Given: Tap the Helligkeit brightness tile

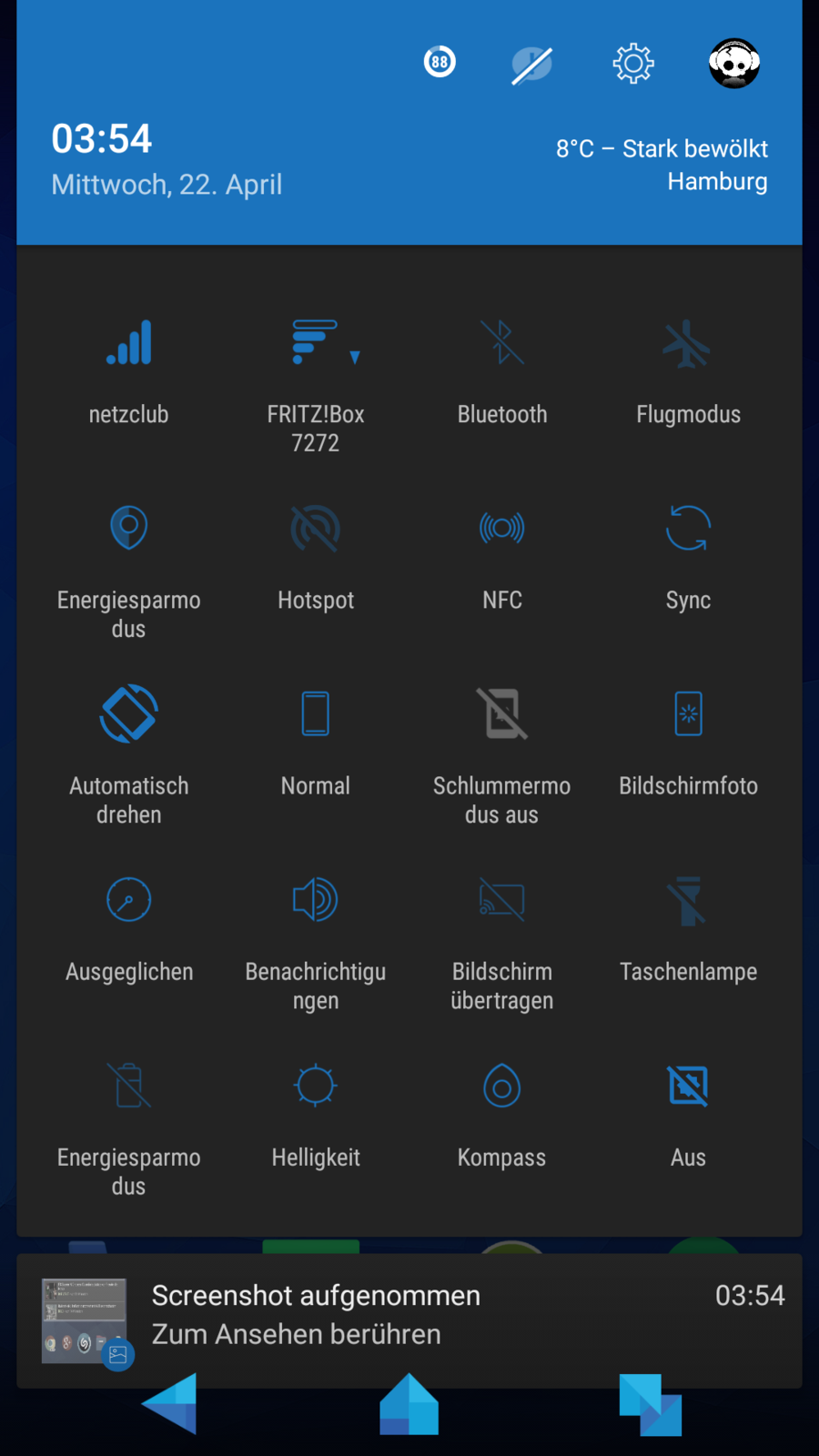Looking at the screenshot, I should pyautogui.click(x=316, y=1086).
